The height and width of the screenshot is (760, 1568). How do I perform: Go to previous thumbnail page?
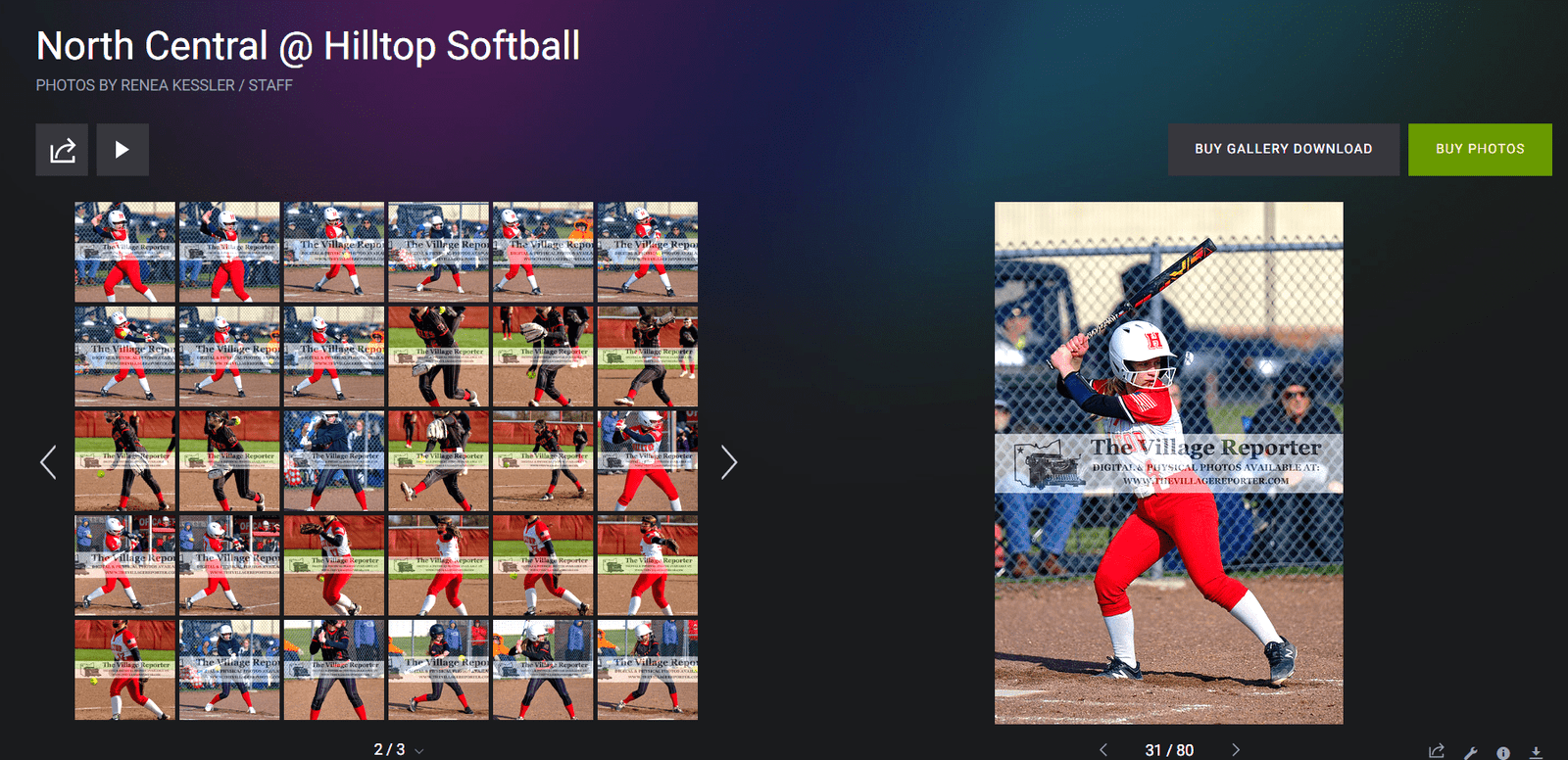click(x=48, y=462)
